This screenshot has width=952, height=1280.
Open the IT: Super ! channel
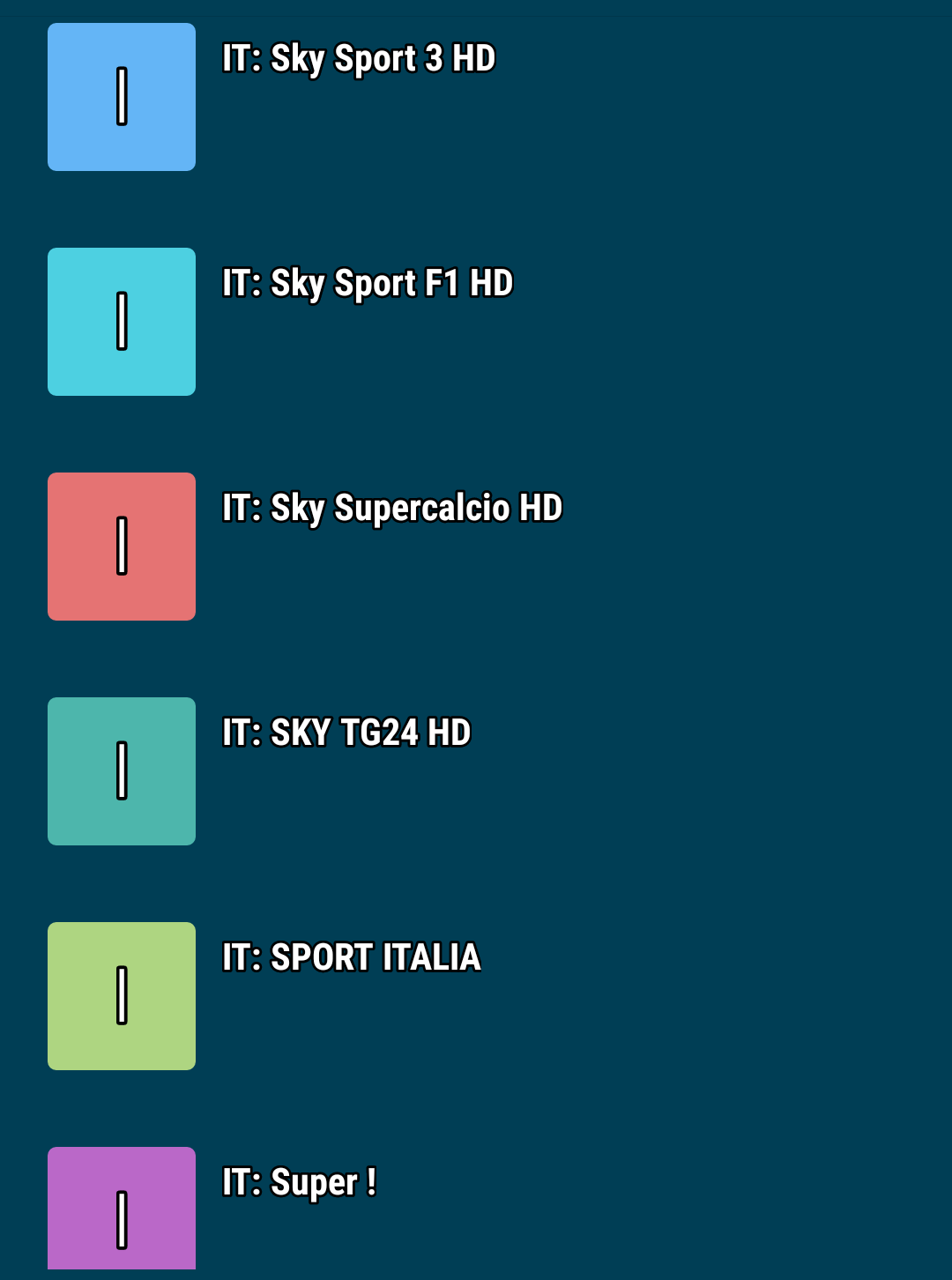299,1184
